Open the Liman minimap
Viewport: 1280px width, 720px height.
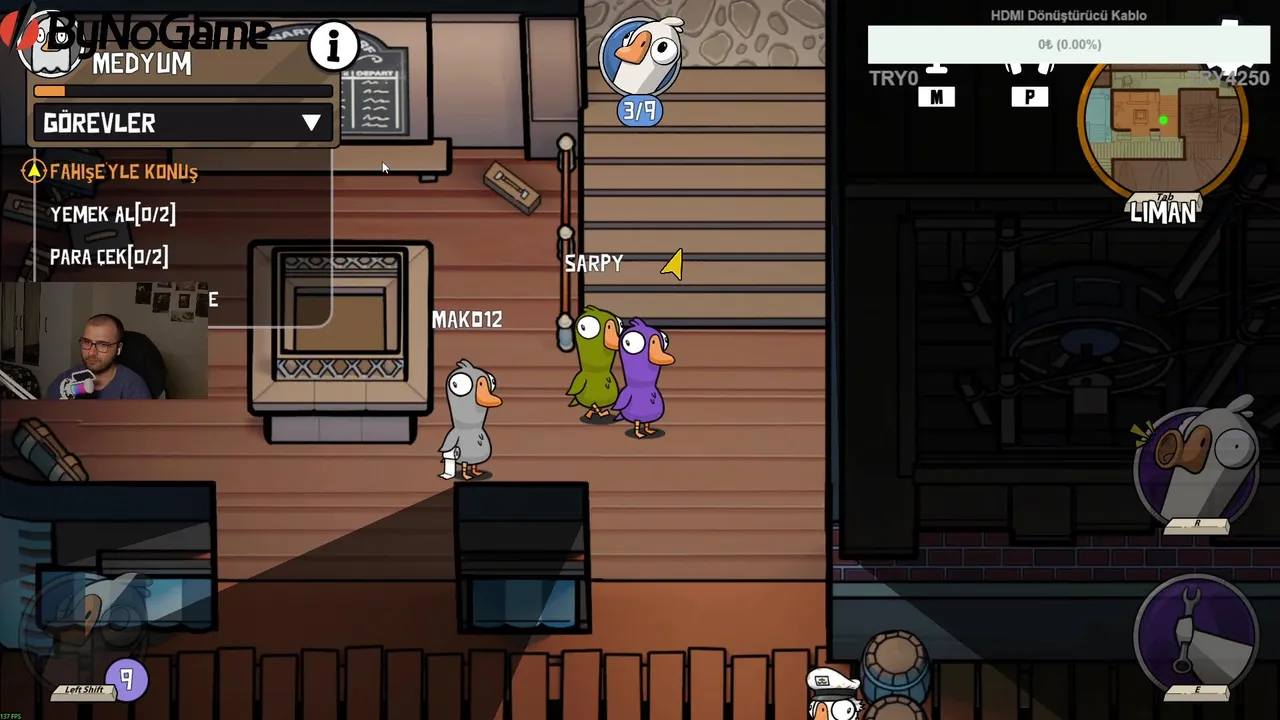pyautogui.click(x=1163, y=124)
